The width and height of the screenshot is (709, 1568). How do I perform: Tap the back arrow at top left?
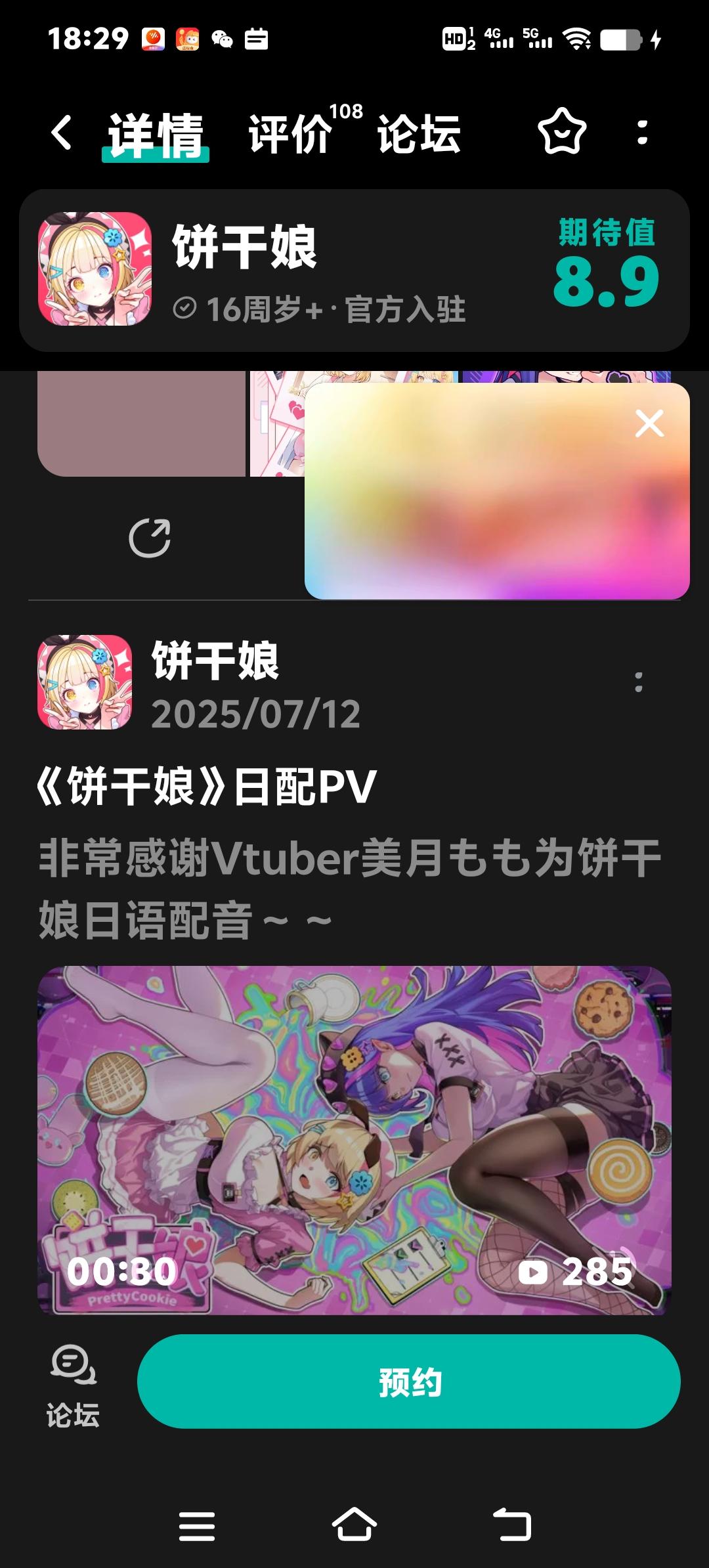[62, 133]
